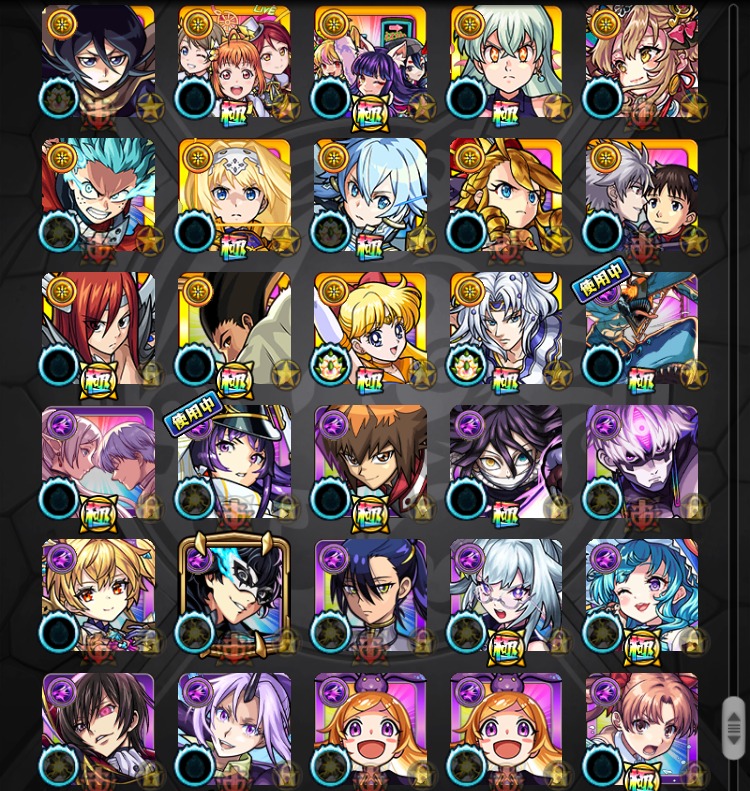Open the gold-framed horned masked character
Screen dimensions: 750x791
234,596
